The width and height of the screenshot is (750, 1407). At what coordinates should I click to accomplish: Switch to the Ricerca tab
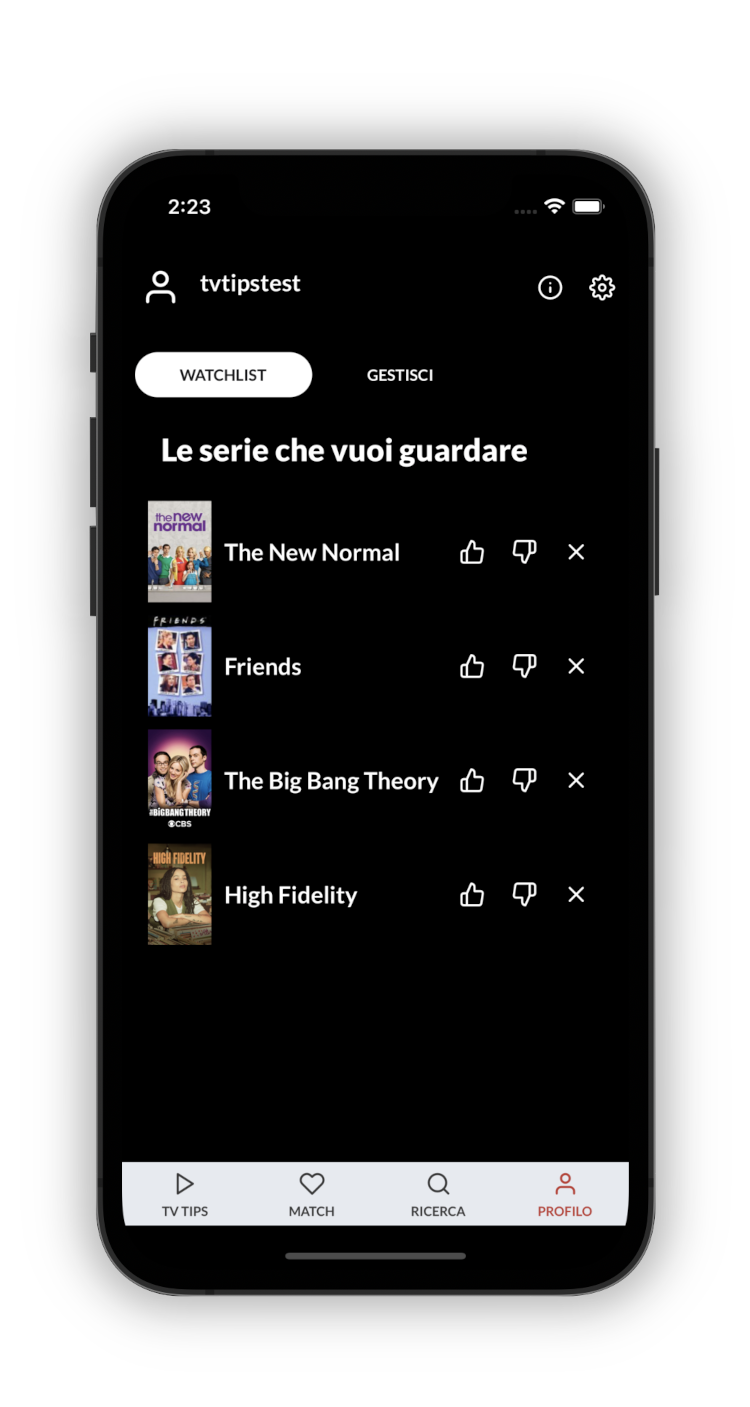(x=438, y=1195)
